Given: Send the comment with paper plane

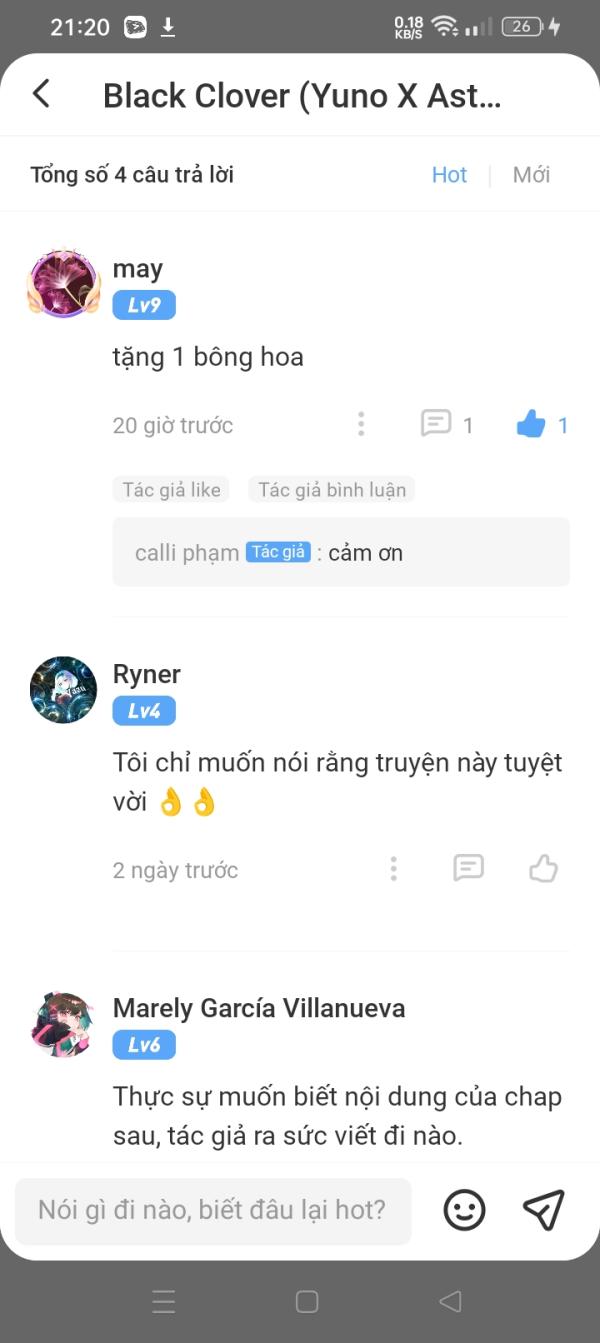Looking at the screenshot, I should click(544, 1211).
